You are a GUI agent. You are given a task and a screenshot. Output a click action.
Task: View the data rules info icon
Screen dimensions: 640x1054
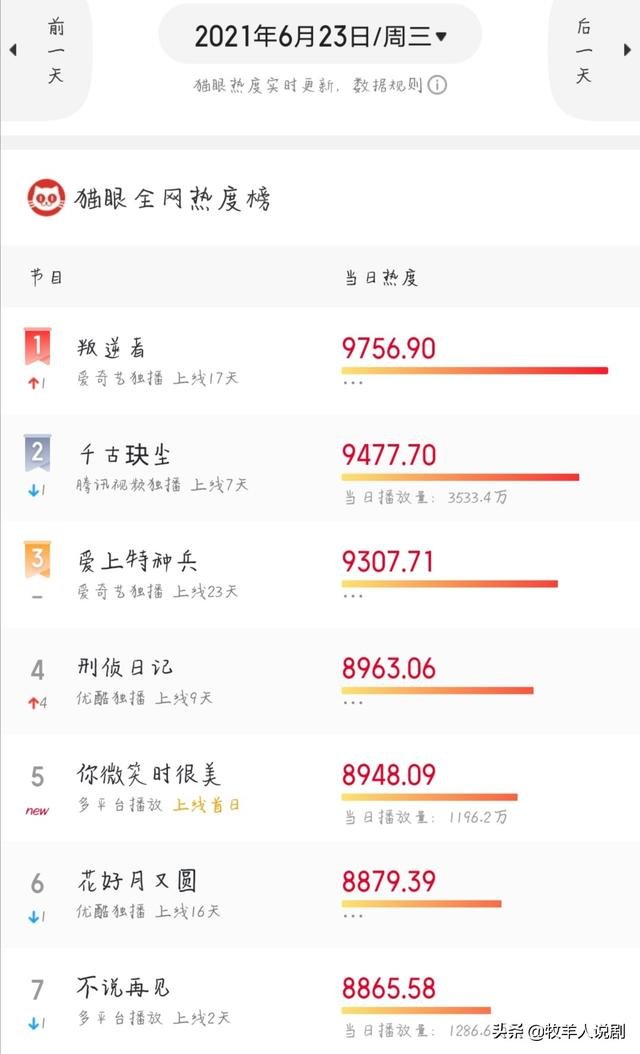(437, 85)
